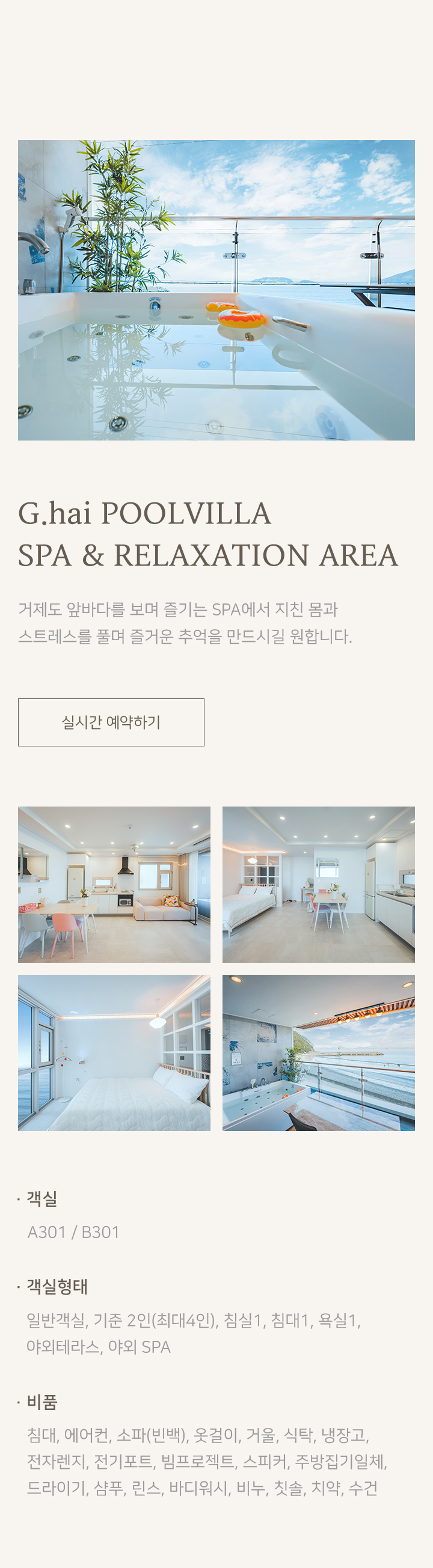View the outdoor terrace spa photo
The height and width of the screenshot is (1568, 433).
(319, 1052)
